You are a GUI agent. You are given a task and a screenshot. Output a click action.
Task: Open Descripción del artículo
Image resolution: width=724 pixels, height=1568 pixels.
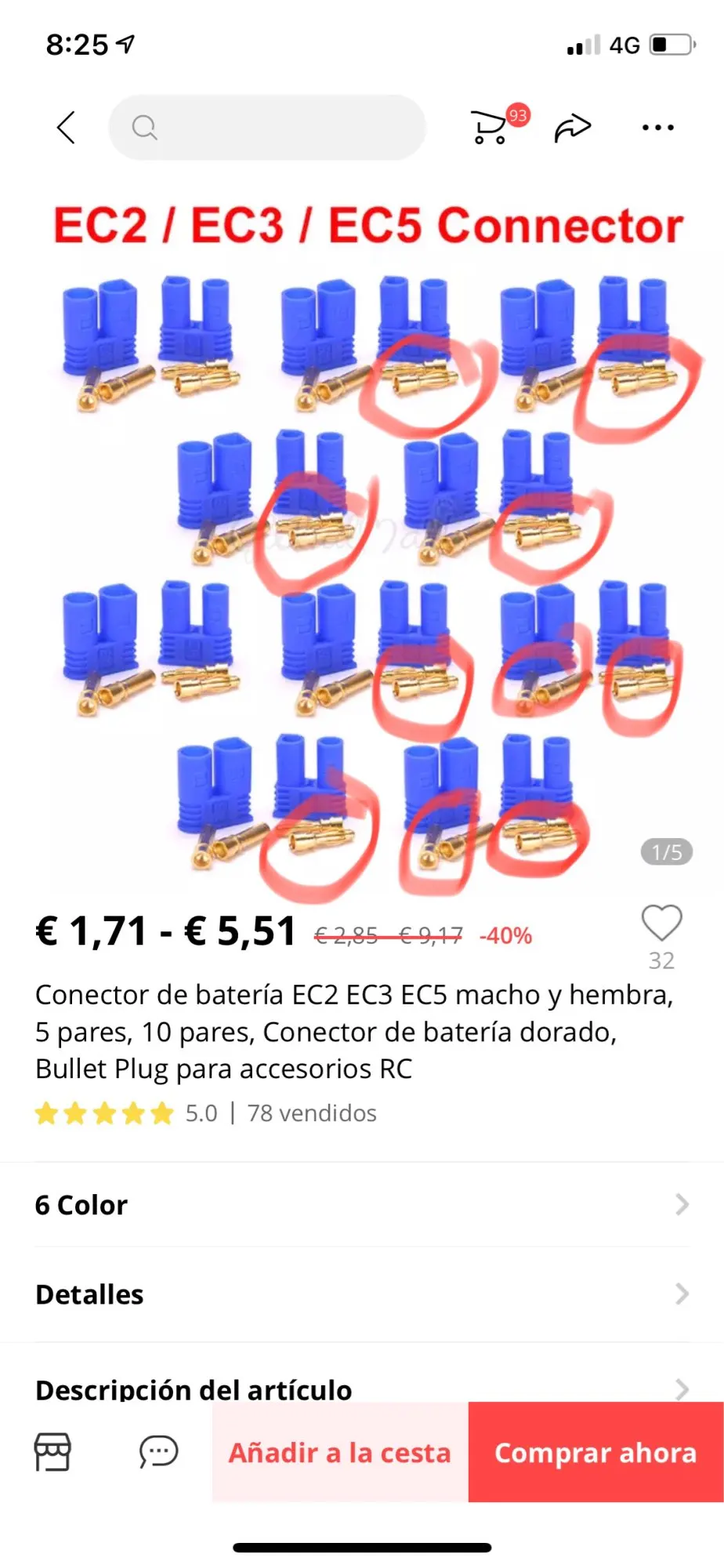(362, 1387)
